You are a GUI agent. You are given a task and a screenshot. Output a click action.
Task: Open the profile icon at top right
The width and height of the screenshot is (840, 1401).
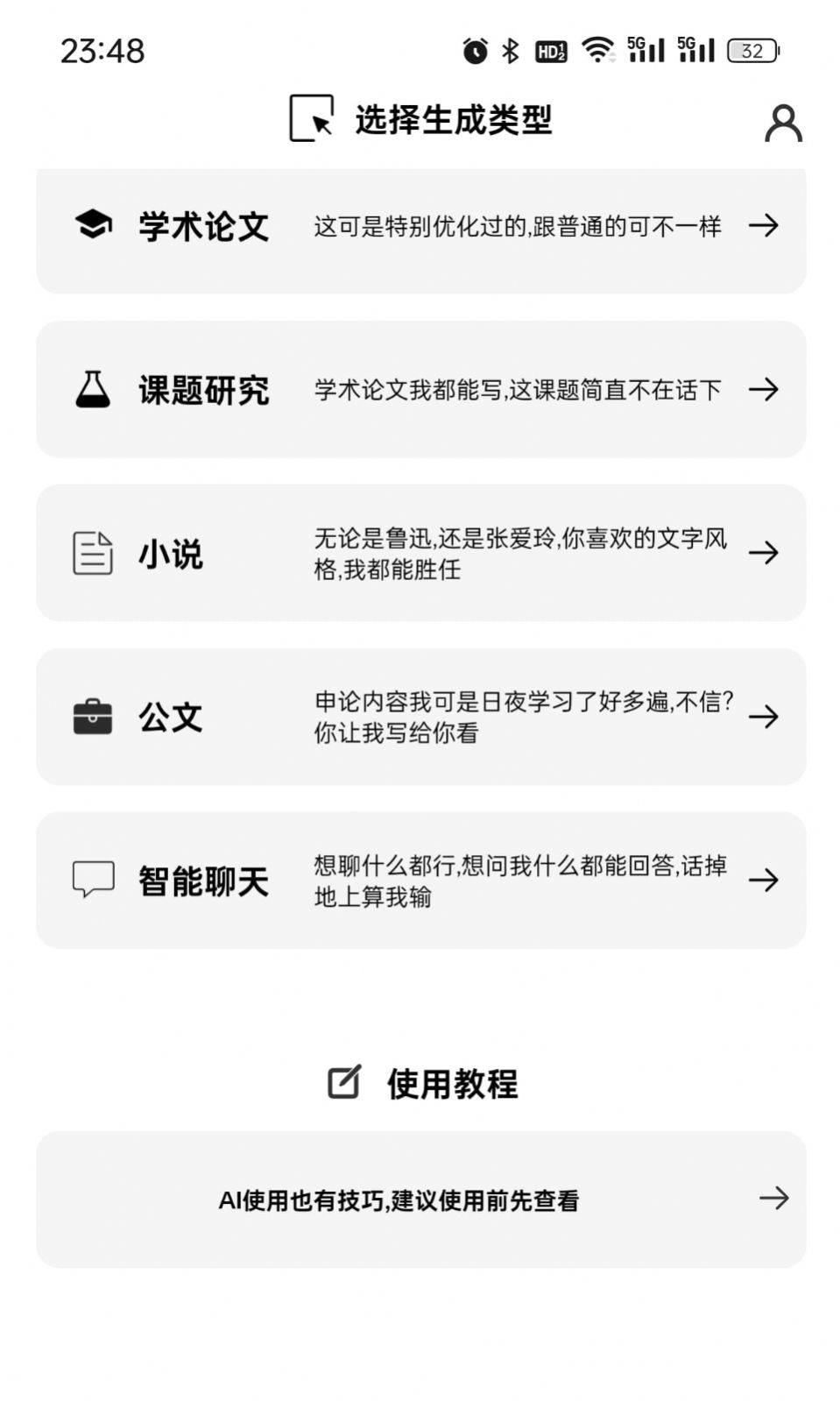point(782,123)
